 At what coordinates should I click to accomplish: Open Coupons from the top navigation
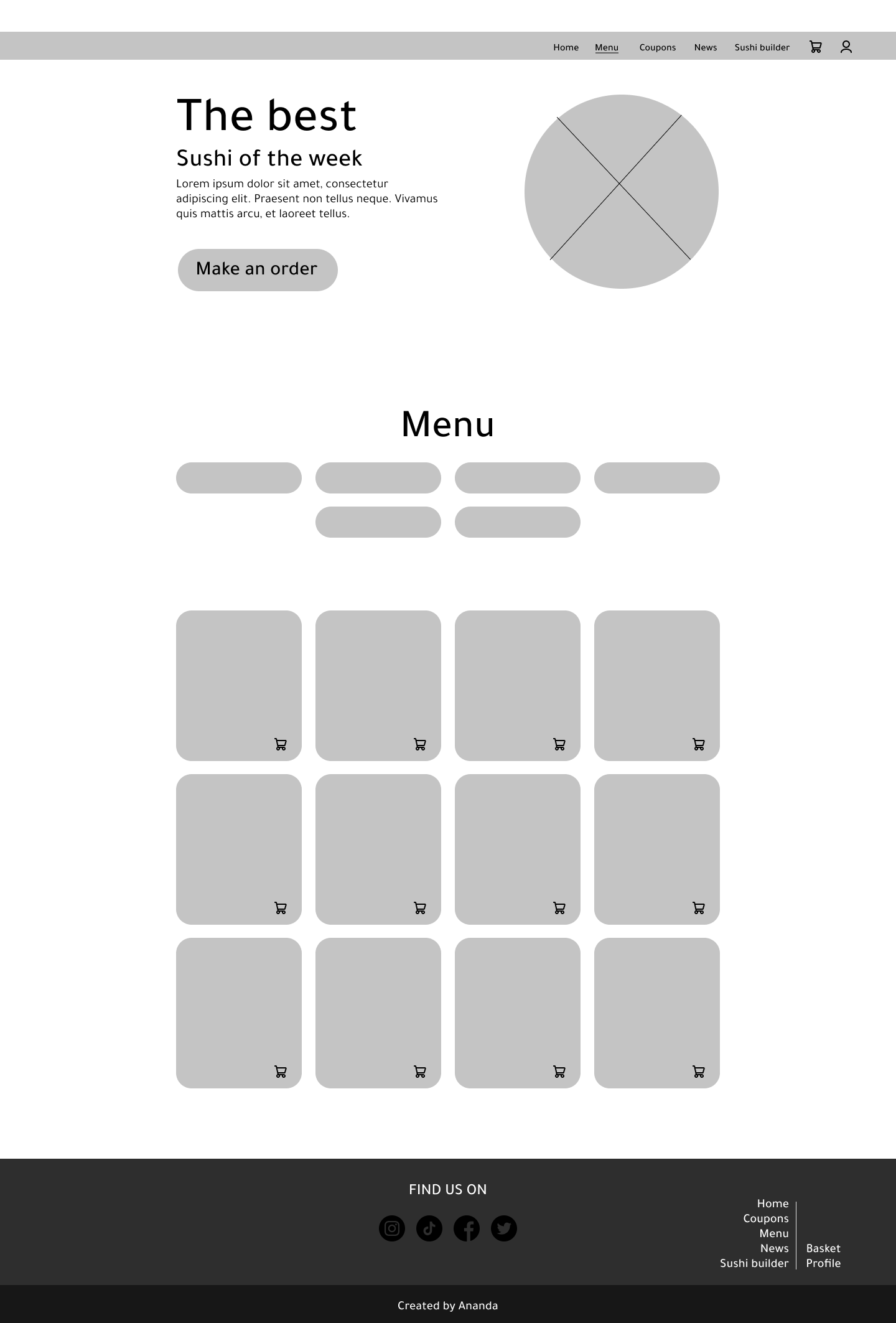[657, 48]
